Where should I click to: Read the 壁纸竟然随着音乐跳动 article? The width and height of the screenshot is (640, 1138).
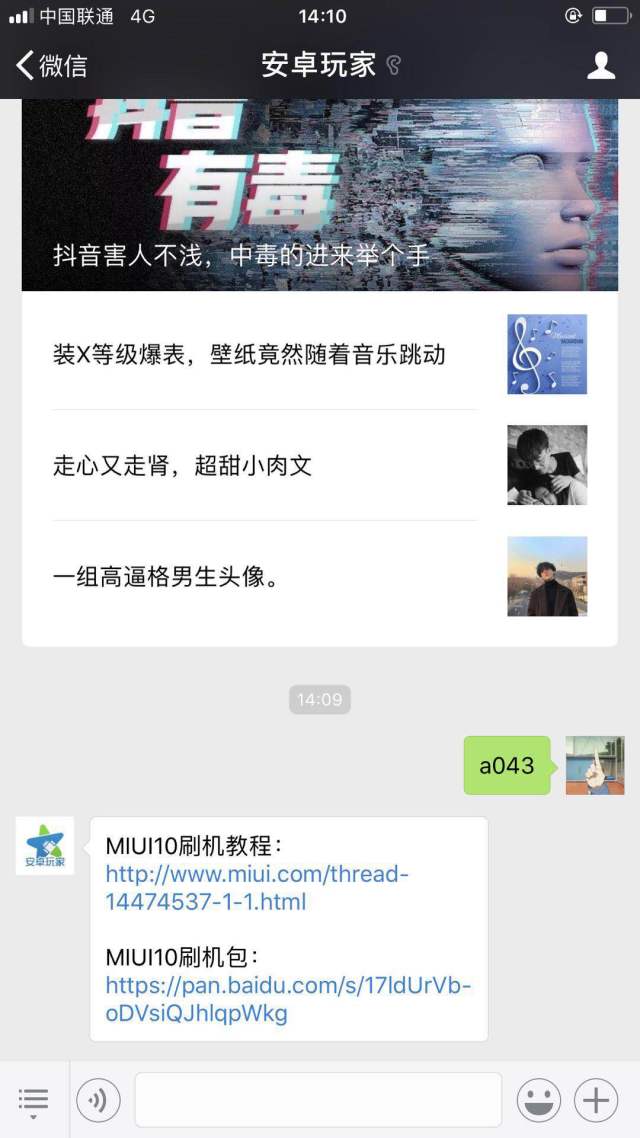[250, 355]
